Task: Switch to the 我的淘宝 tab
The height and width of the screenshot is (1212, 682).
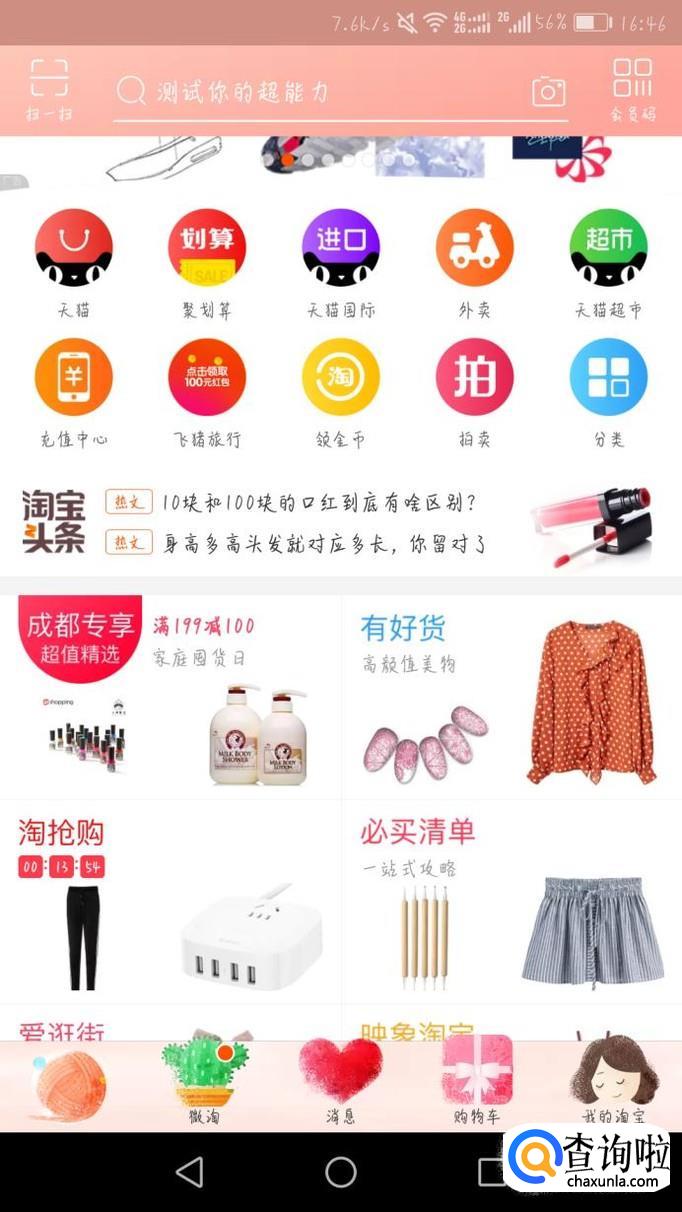Action: [x=614, y=1082]
